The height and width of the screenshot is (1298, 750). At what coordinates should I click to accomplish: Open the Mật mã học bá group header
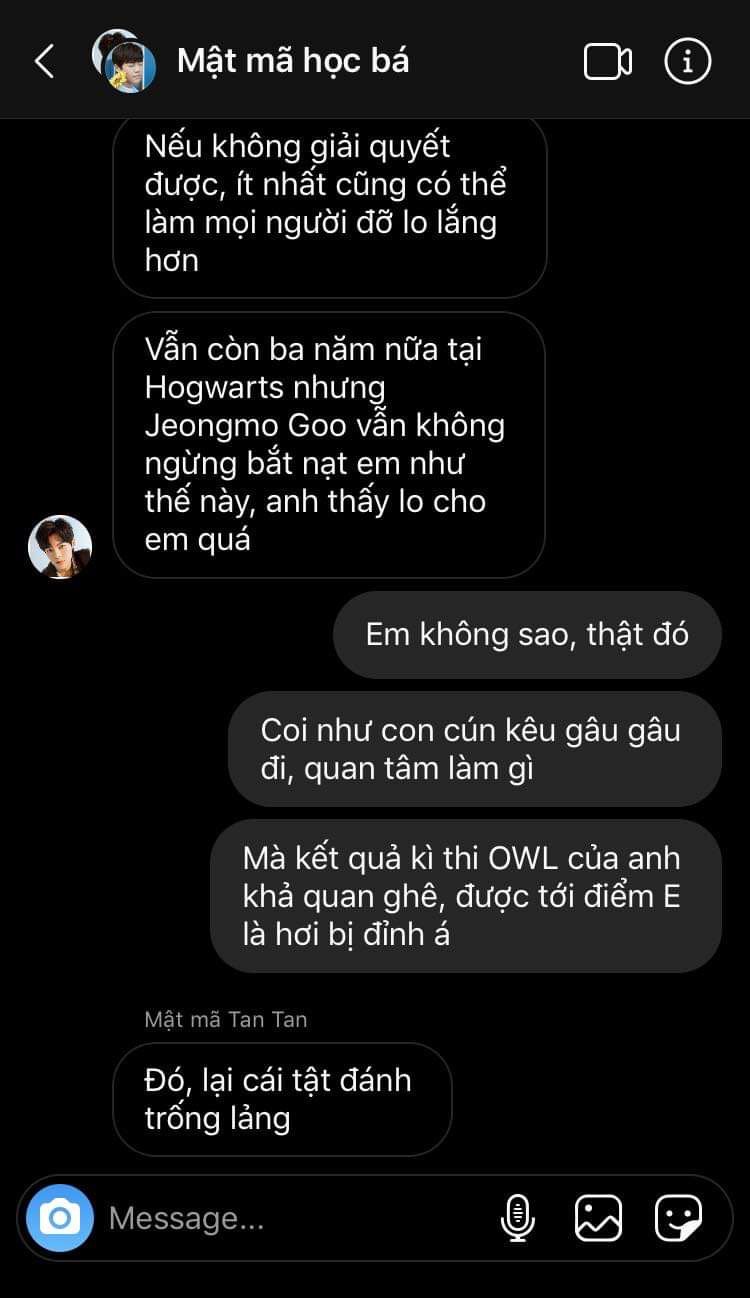tap(292, 61)
